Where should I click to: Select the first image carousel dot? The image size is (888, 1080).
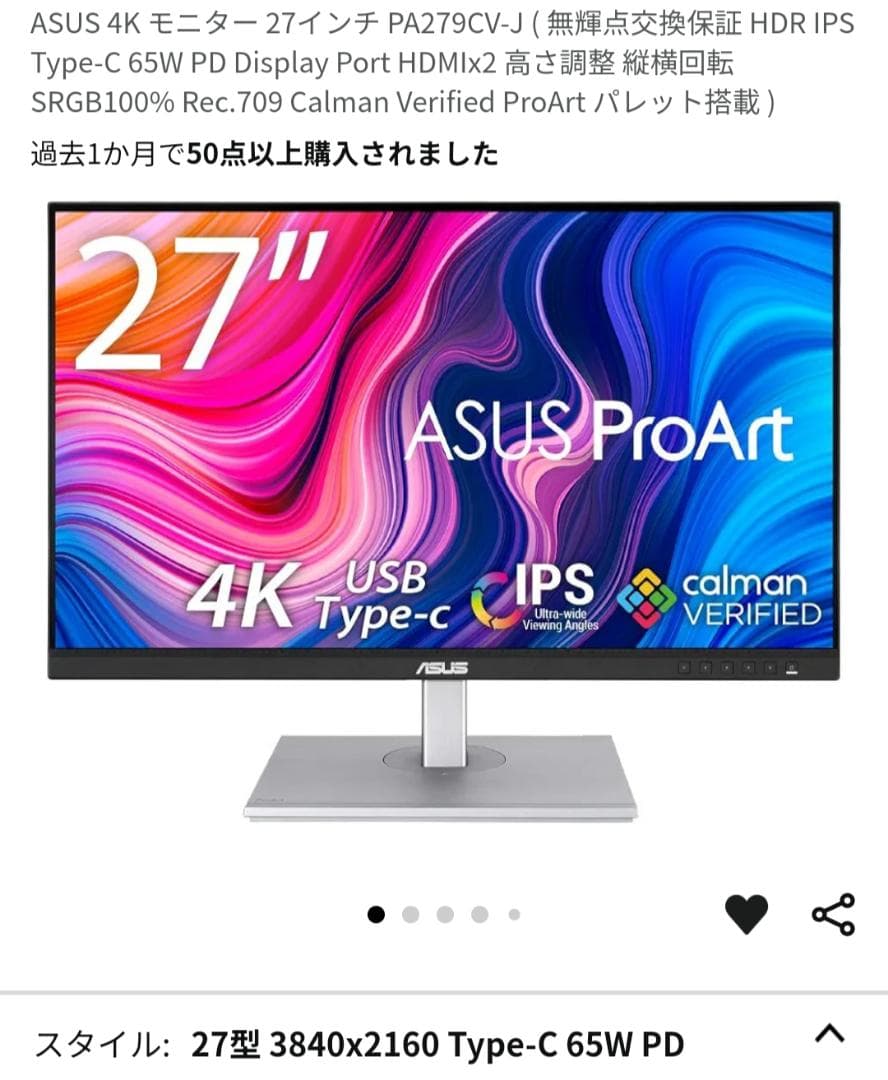coord(377,913)
